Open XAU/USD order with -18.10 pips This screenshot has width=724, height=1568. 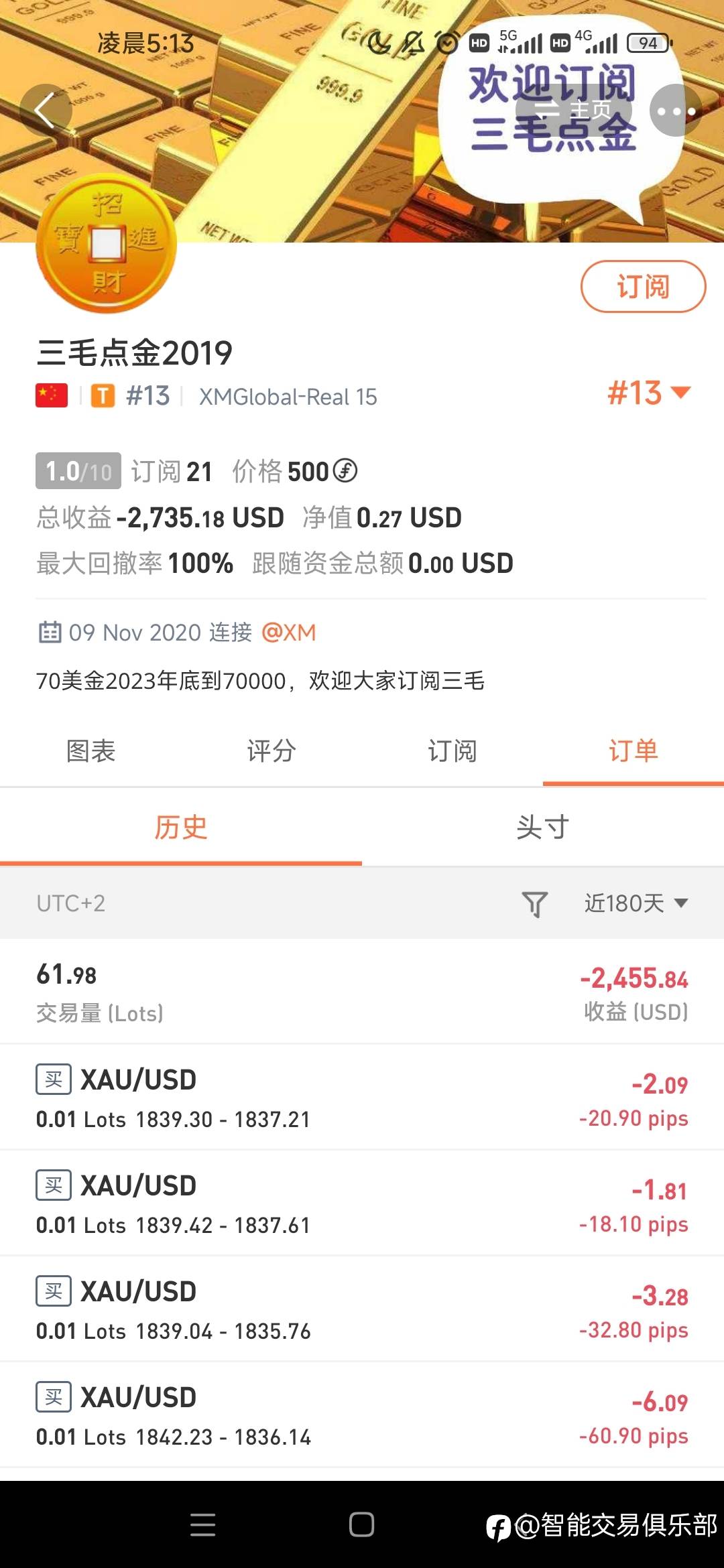[x=362, y=1203]
